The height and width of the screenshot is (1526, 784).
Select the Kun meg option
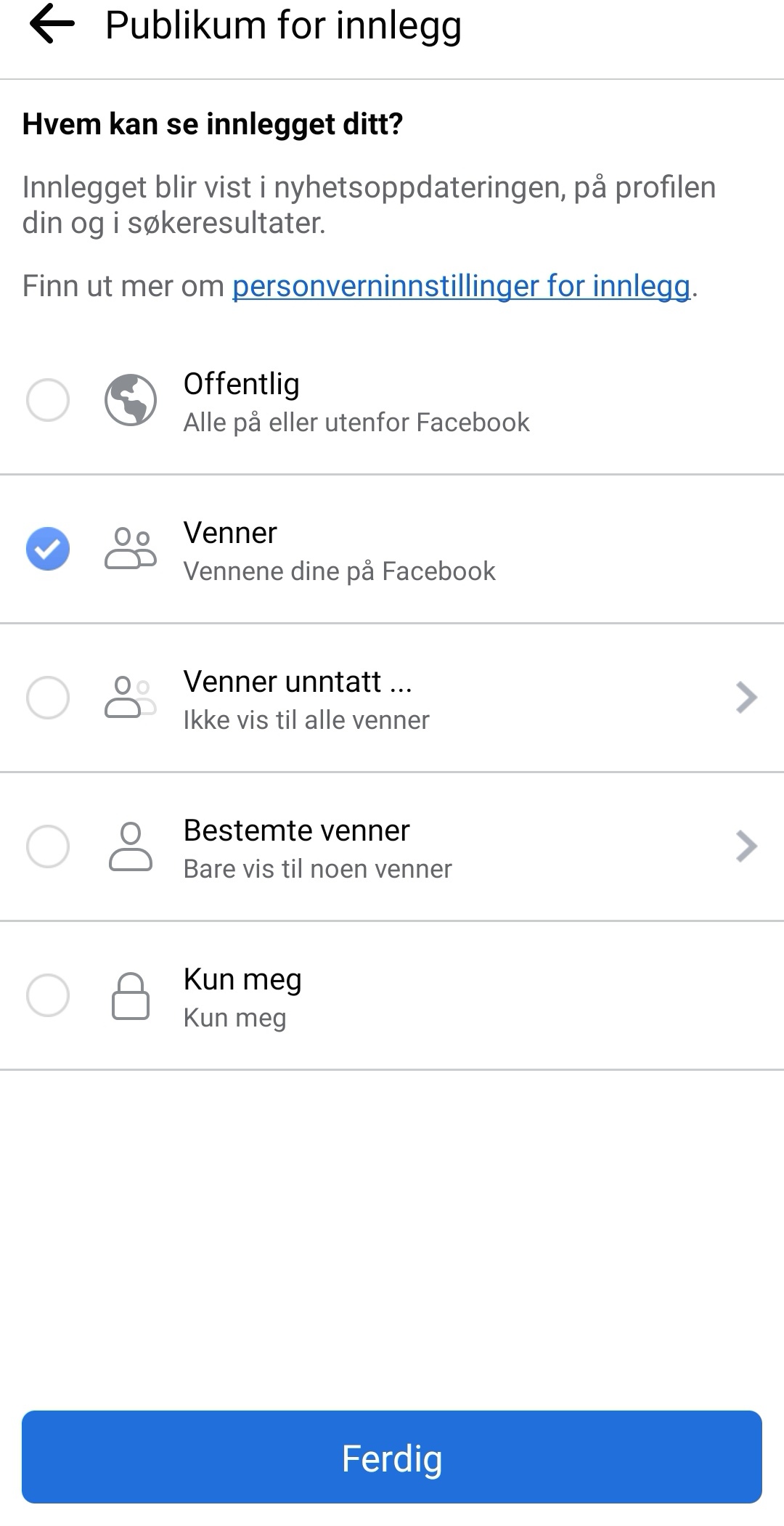392,995
